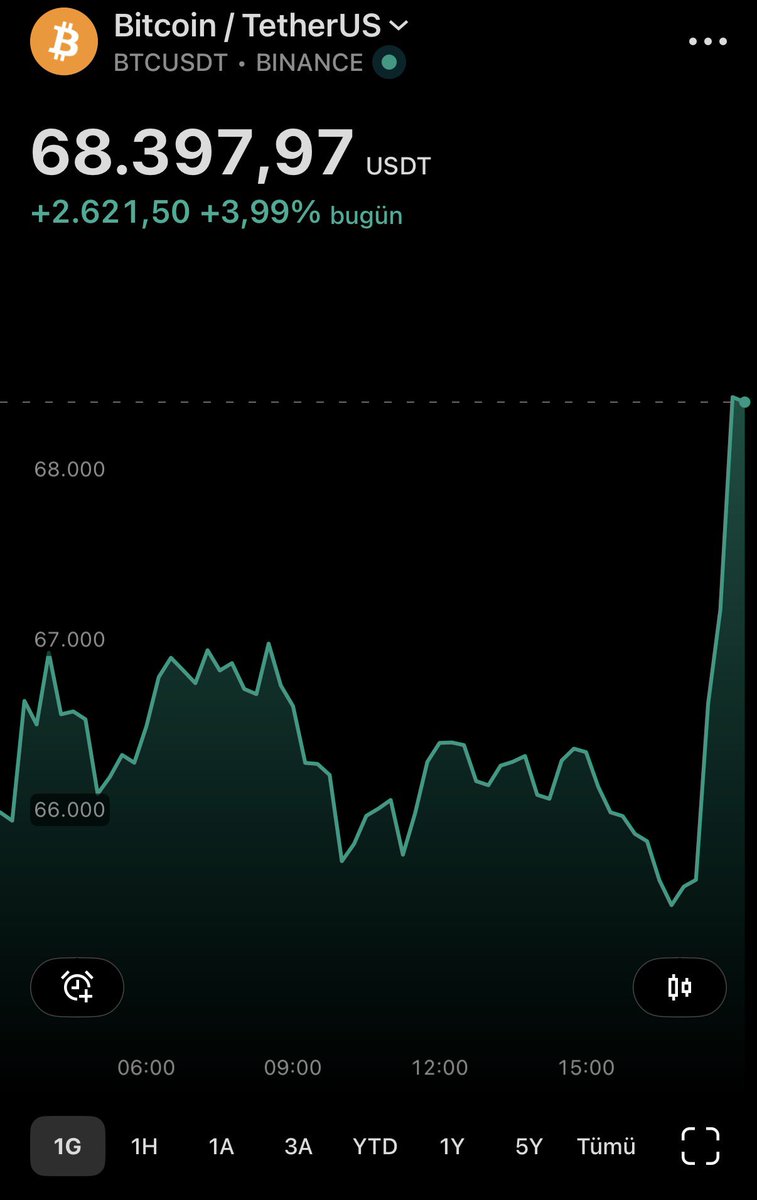The width and height of the screenshot is (757, 1200).
Task: Open the three-dot overflow menu
Action: (708, 41)
